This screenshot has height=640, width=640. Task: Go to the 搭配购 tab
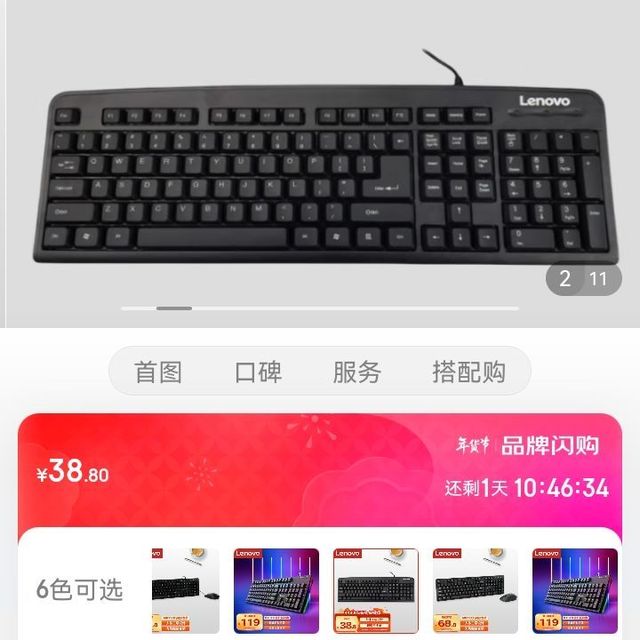(x=468, y=373)
